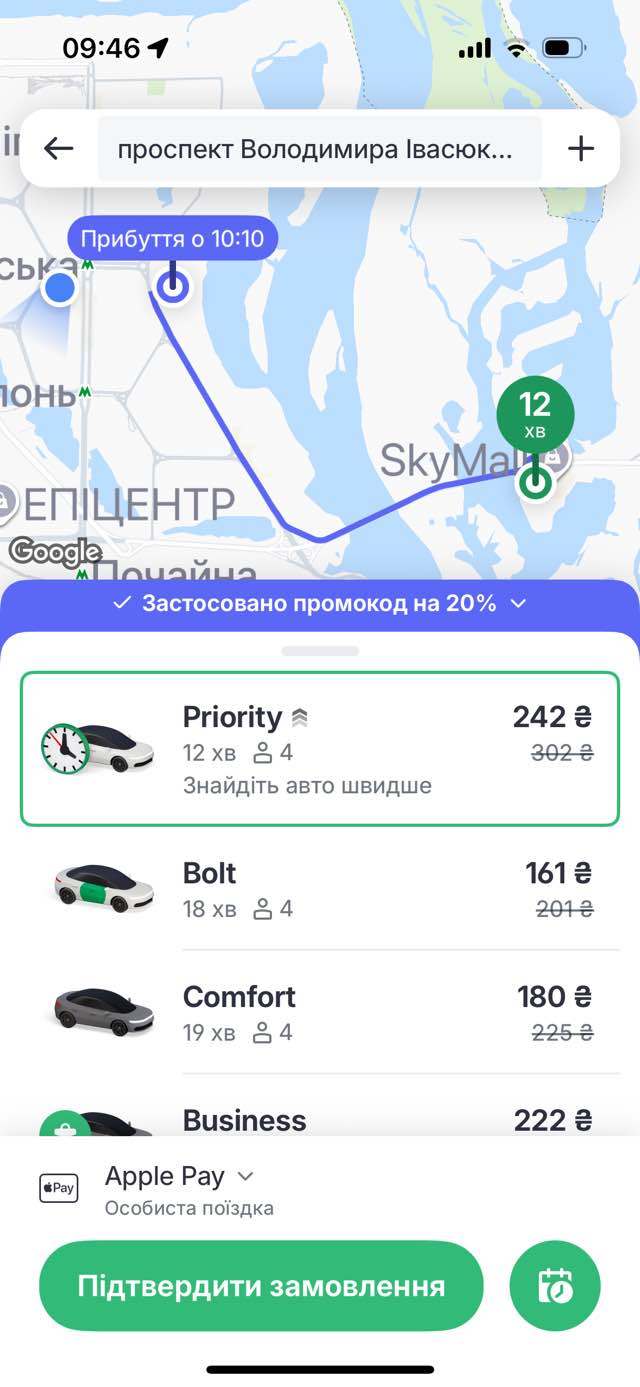Edit the destination address проспект Володимира Івасюка

point(318,149)
